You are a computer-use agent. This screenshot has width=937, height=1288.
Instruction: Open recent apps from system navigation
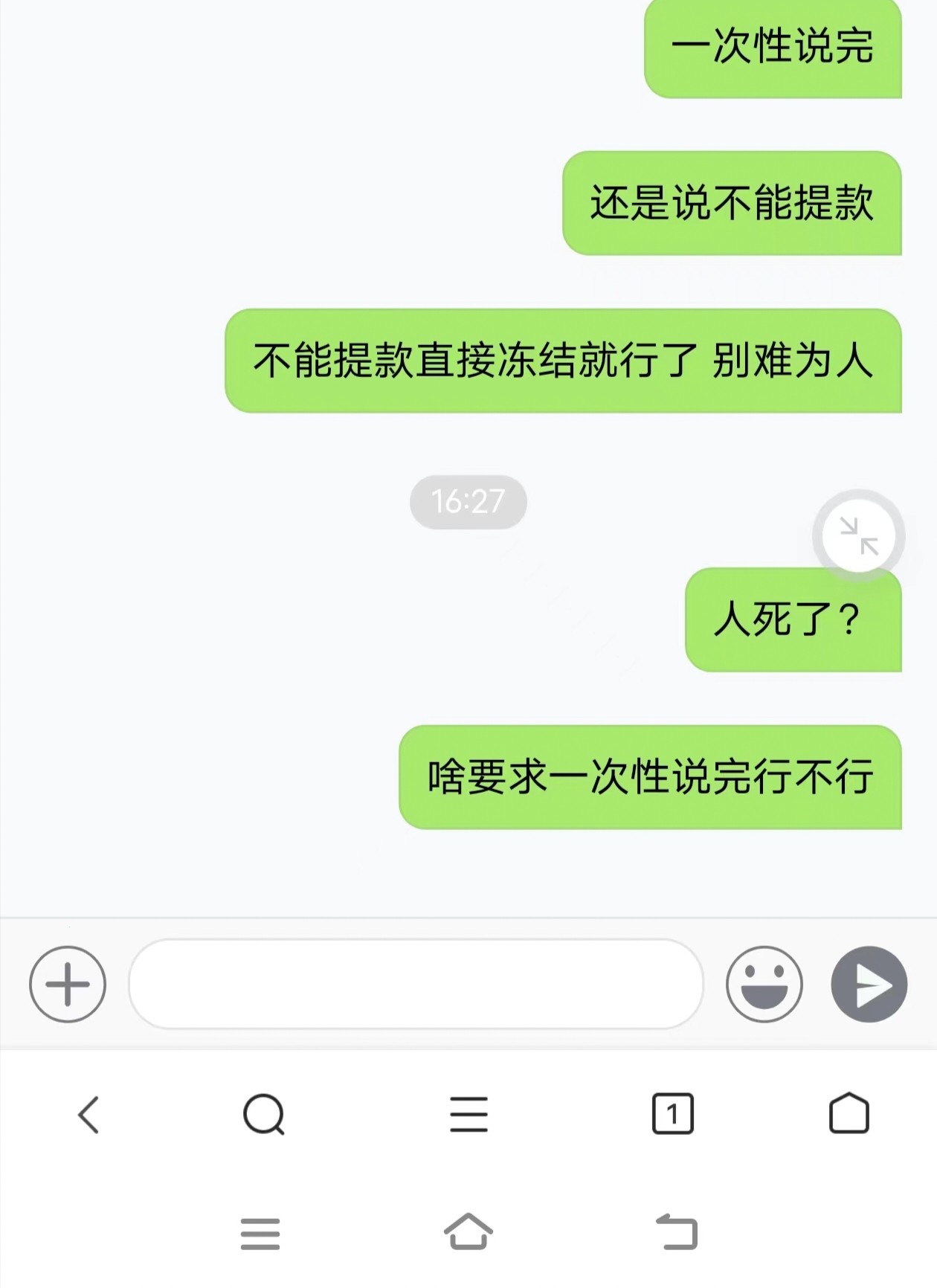[x=260, y=1233]
